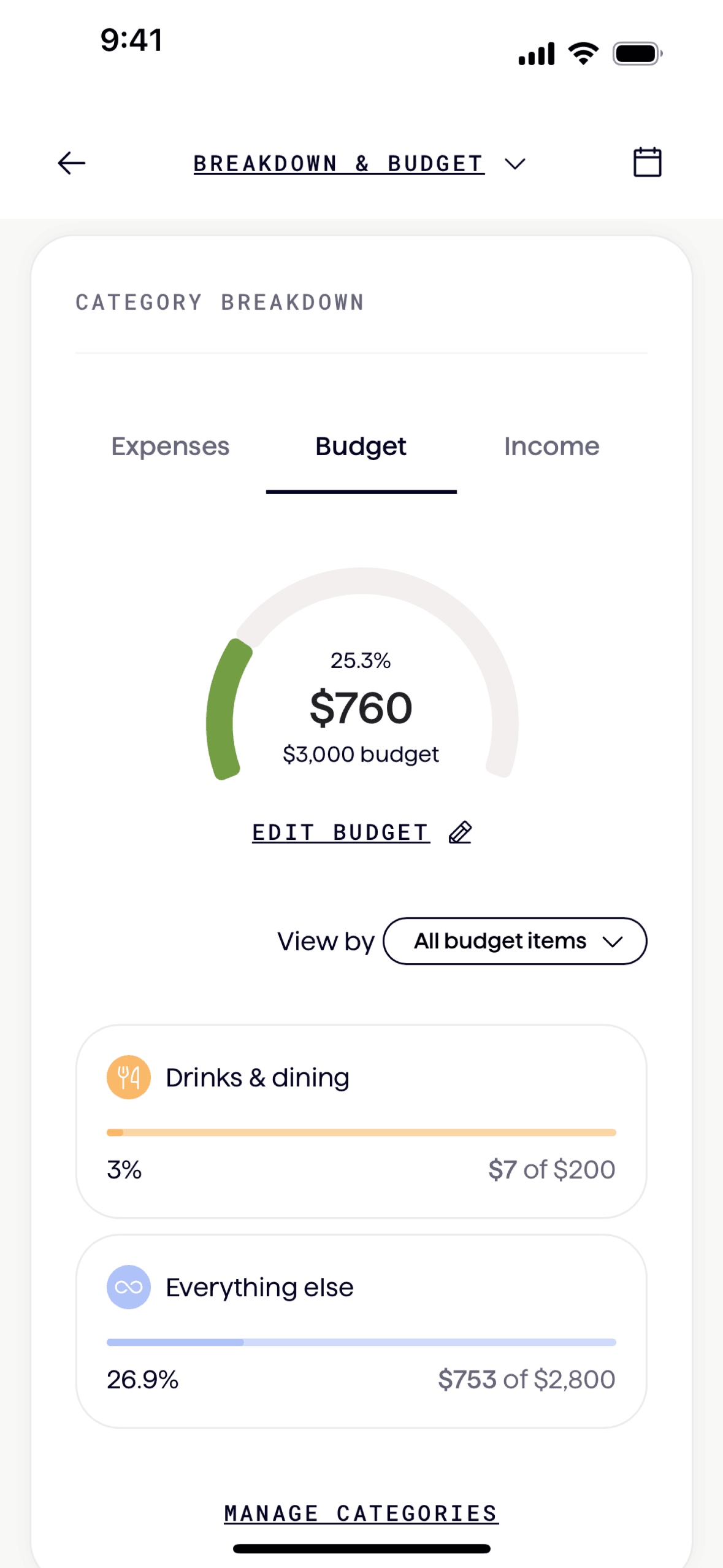This screenshot has width=723, height=1568.
Task: Click the back arrow to go back
Action: click(71, 163)
